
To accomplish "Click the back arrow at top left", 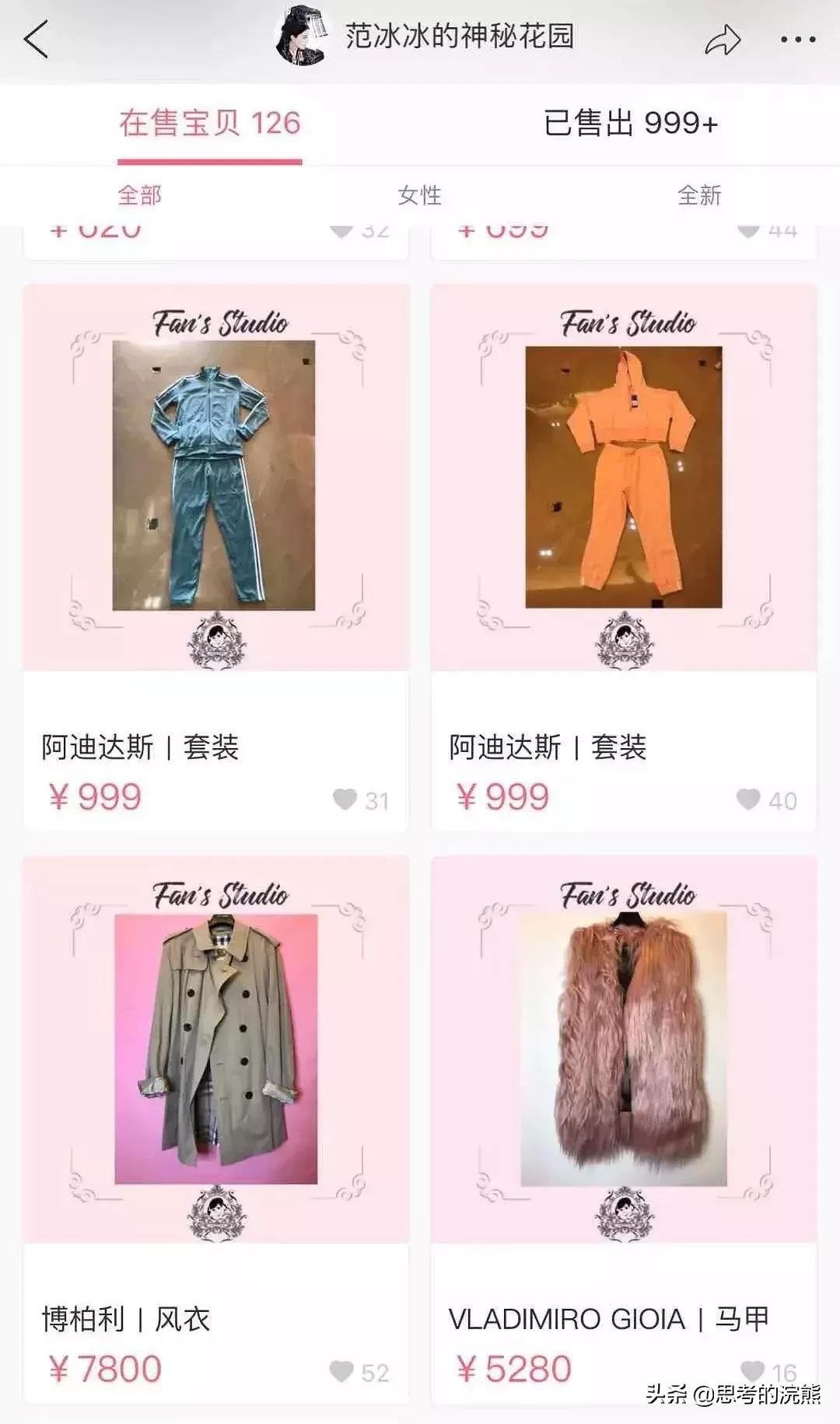I will [37, 39].
